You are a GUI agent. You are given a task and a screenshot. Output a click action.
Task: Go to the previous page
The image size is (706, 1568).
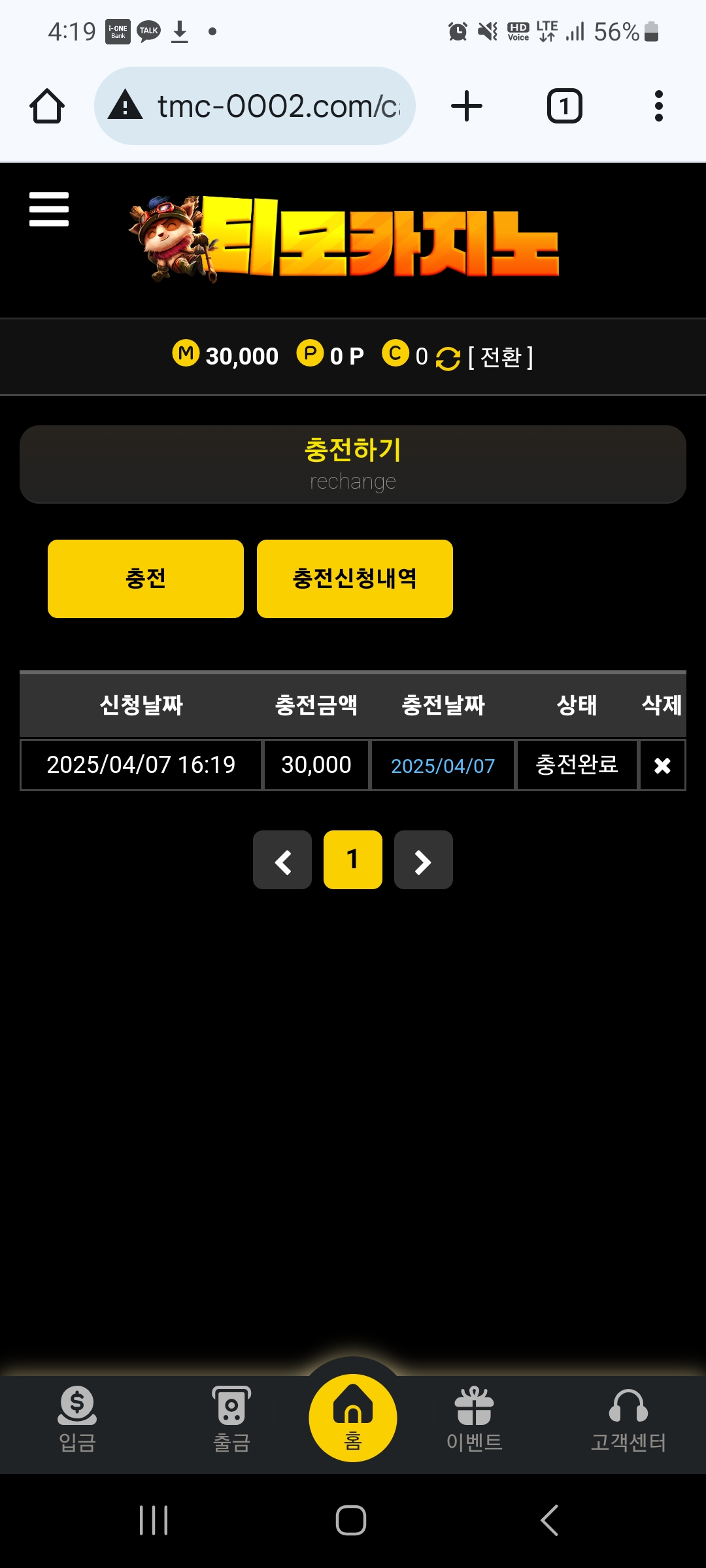tap(282, 860)
